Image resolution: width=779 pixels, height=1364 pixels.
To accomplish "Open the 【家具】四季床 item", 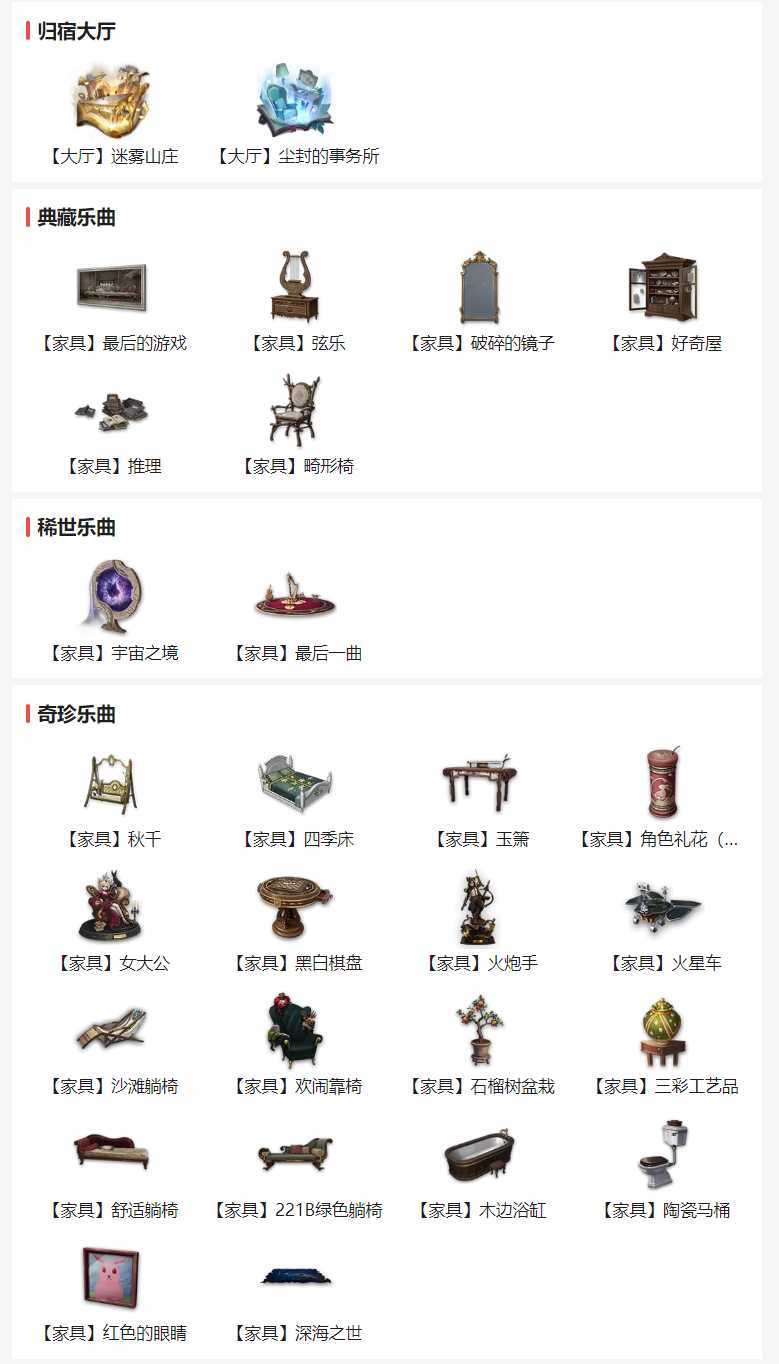I will click(x=296, y=797).
